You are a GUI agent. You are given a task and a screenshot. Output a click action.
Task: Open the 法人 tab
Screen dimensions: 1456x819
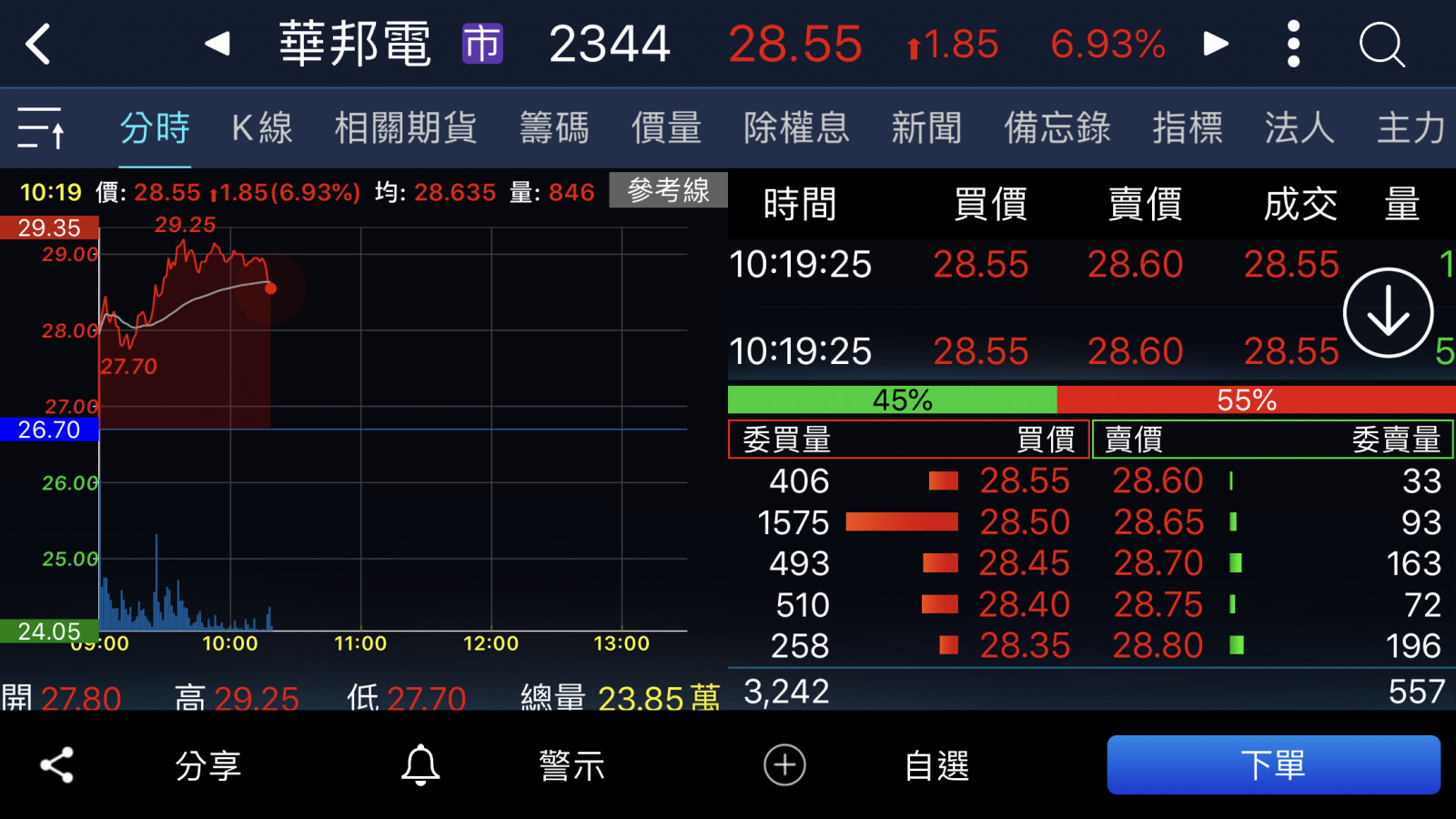point(1299,127)
